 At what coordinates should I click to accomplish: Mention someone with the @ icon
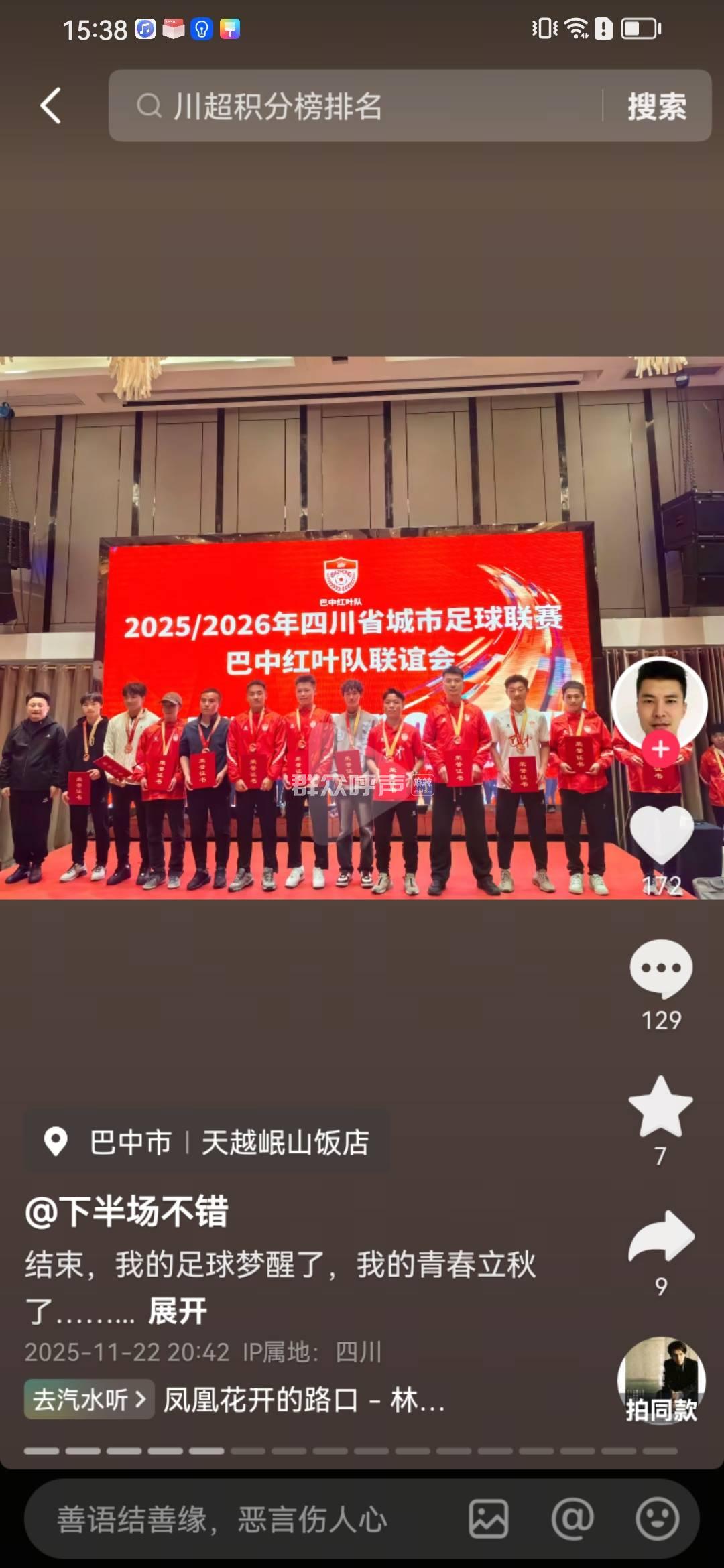(x=572, y=1519)
